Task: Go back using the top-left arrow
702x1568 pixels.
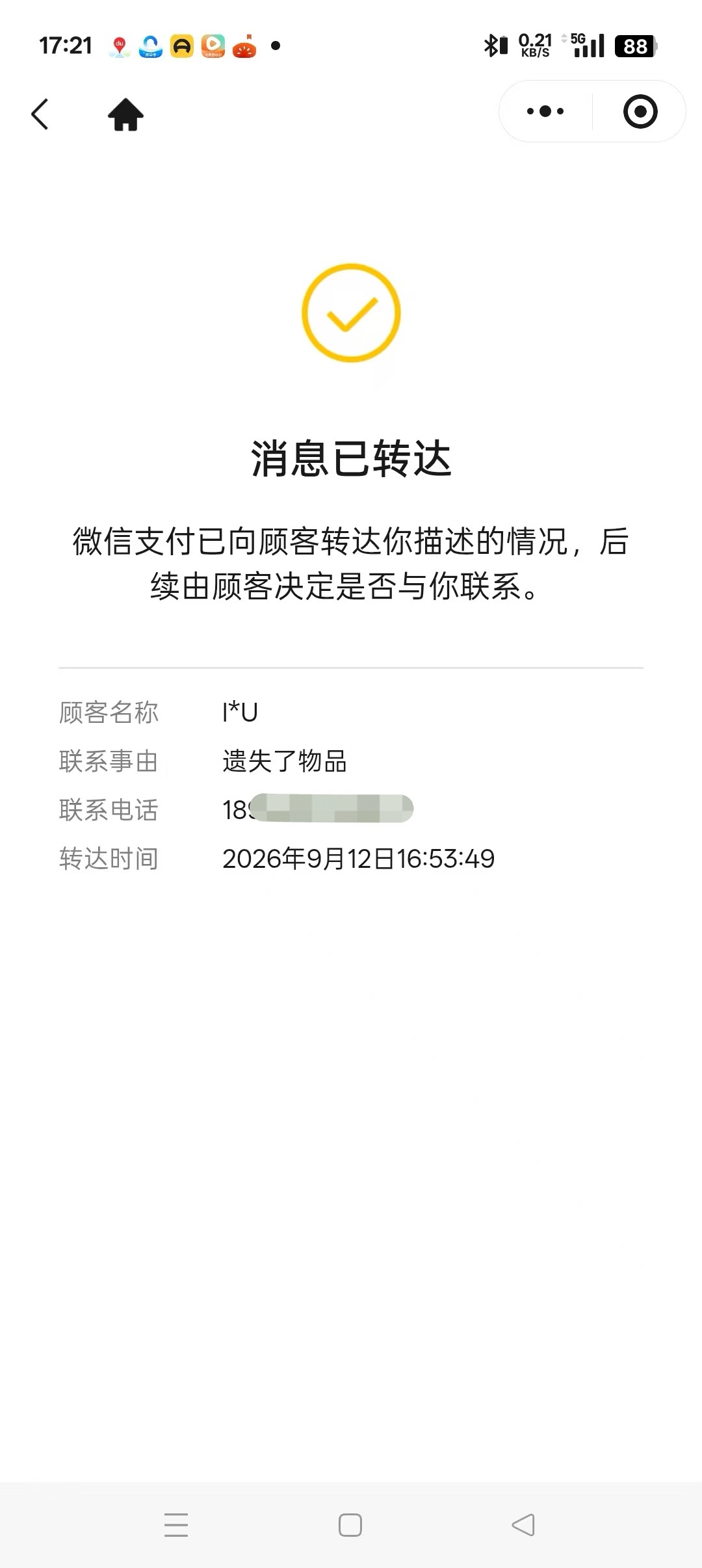Action: (40, 114)
